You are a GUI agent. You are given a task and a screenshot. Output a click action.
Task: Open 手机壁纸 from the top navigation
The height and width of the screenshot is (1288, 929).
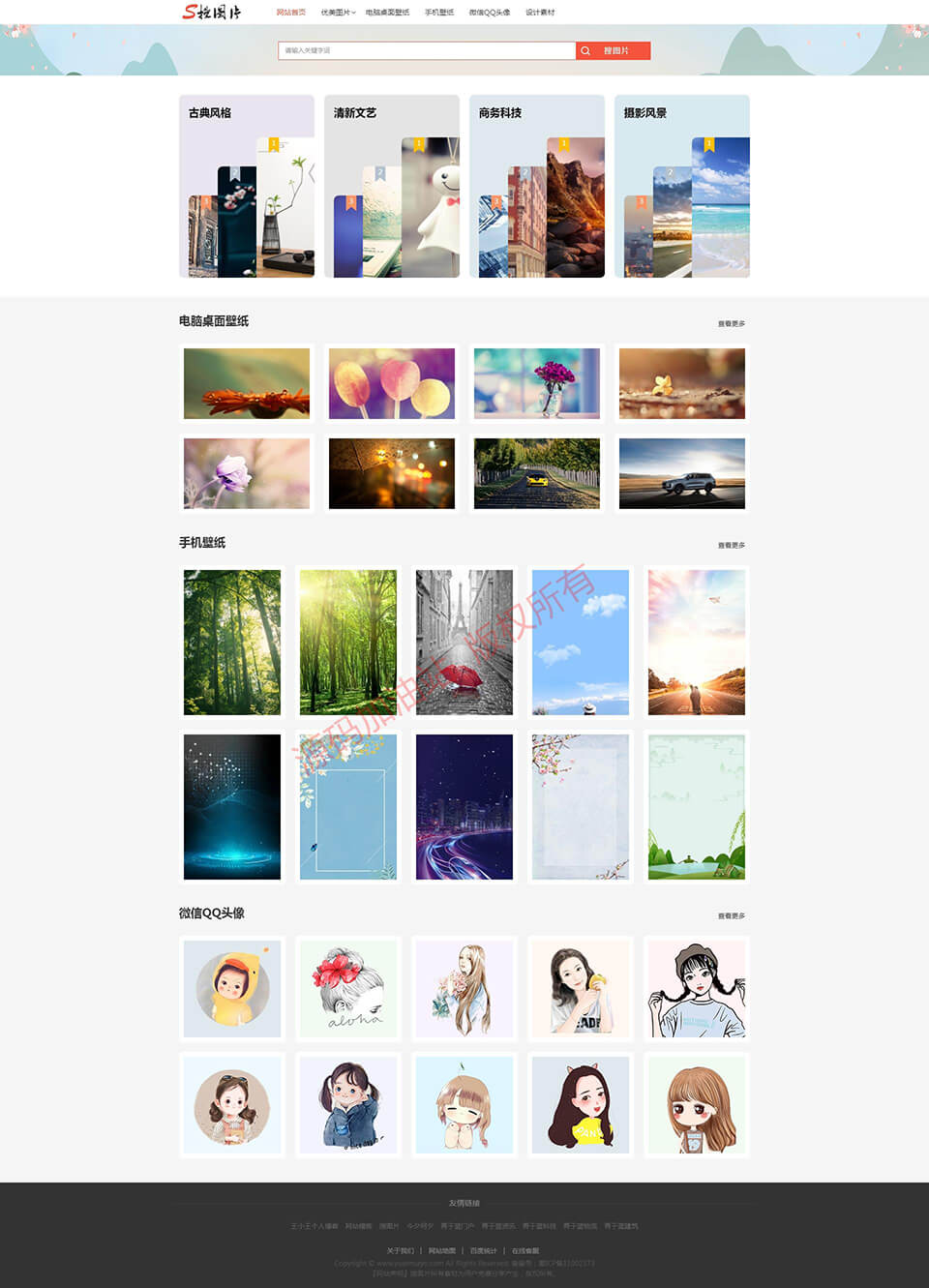click(438, 13)
